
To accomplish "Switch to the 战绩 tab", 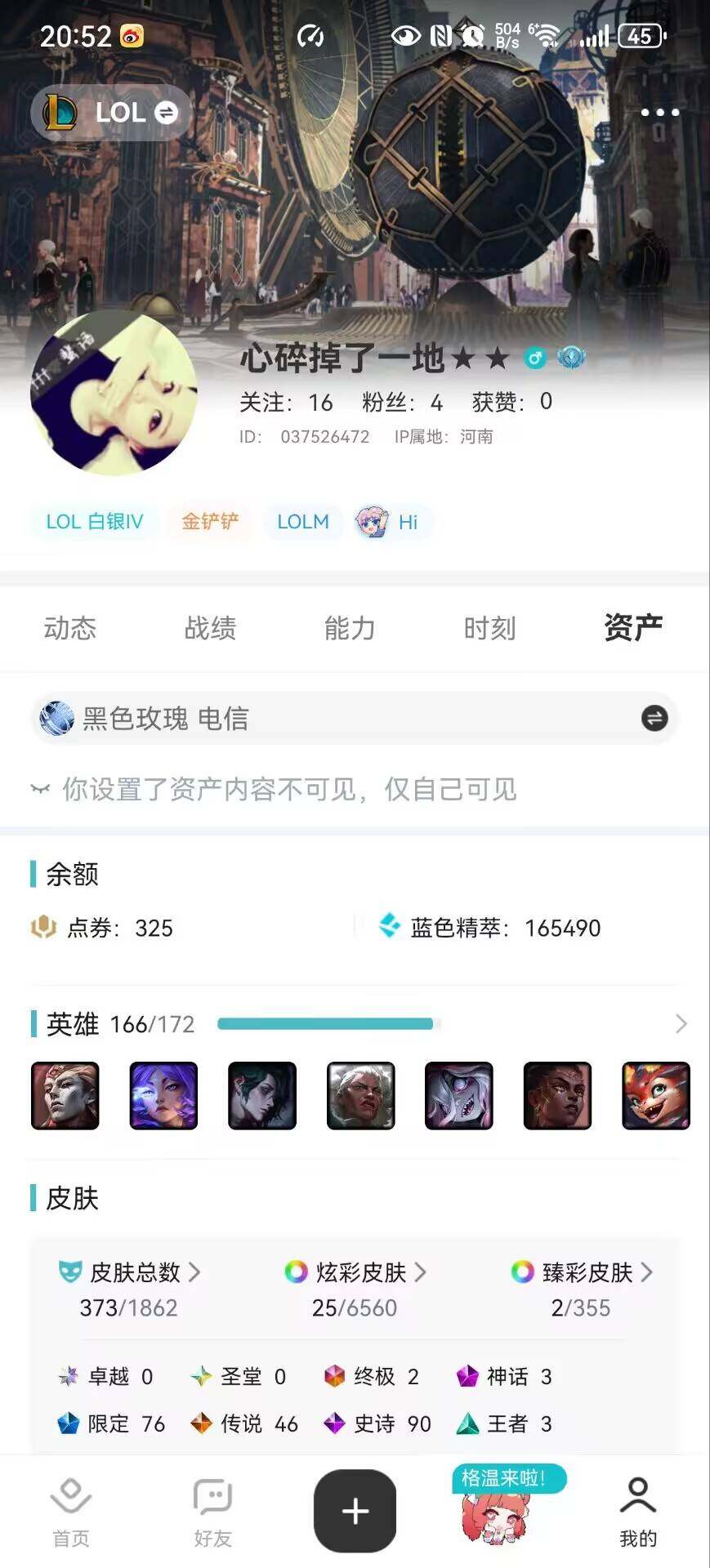I will (x=210, y=628).
